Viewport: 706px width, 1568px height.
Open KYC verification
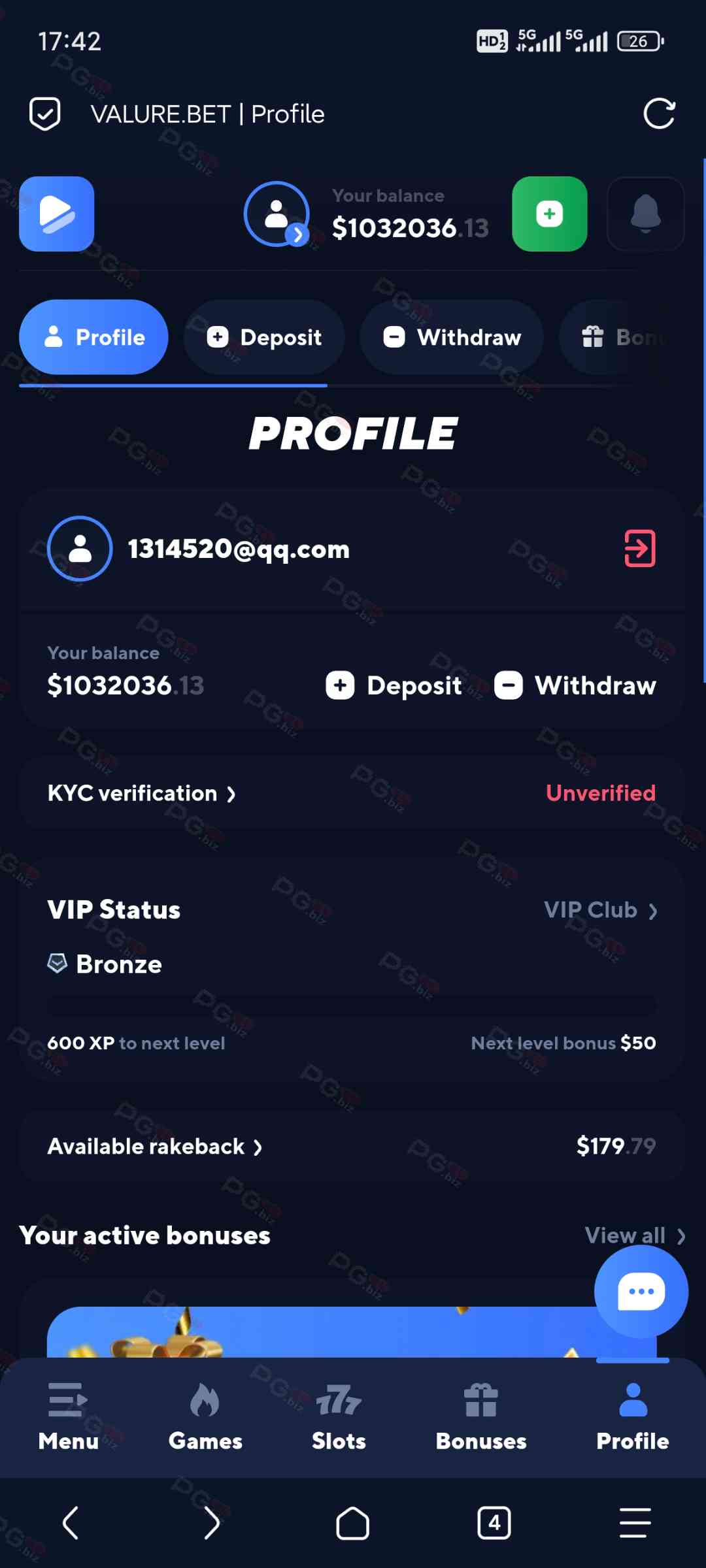(x=141, y=793)
